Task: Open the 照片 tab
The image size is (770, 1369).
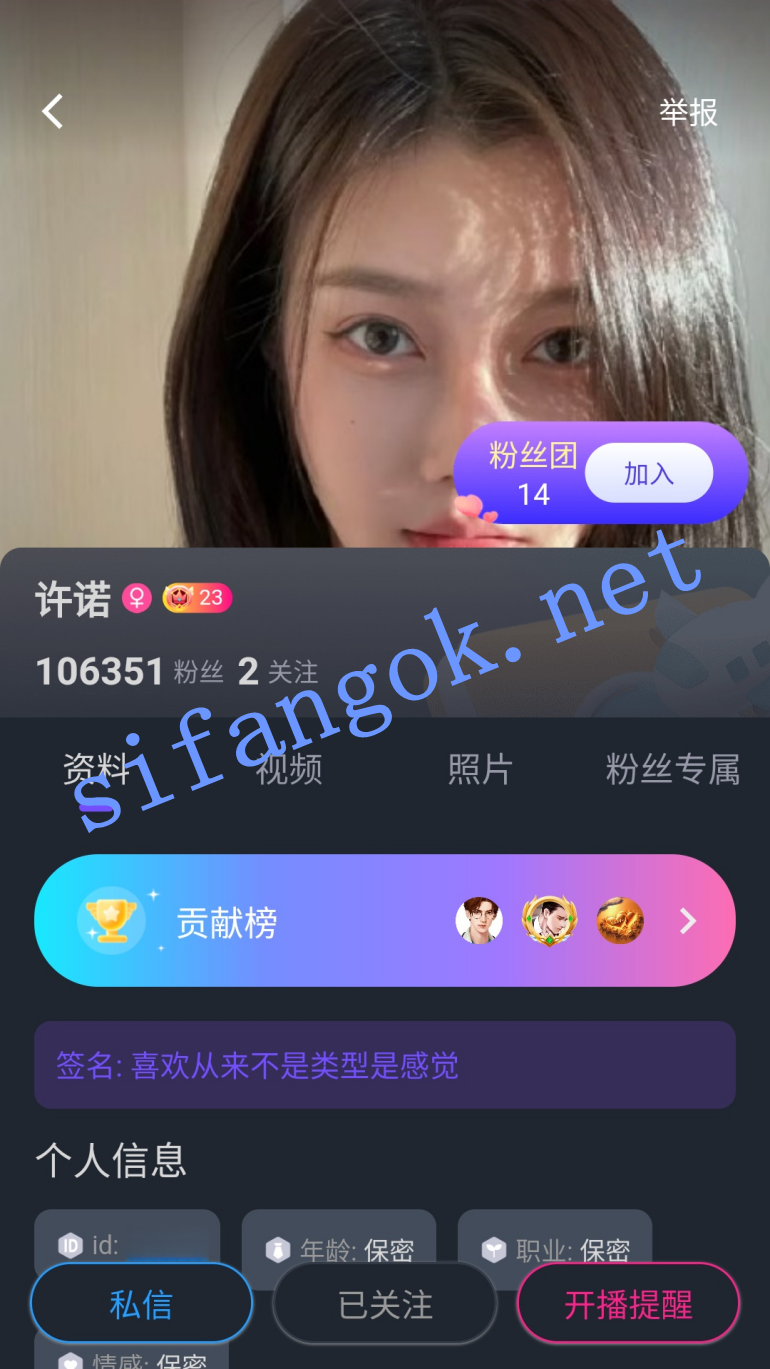Action: pyautogui.click(x=480, y=769)
